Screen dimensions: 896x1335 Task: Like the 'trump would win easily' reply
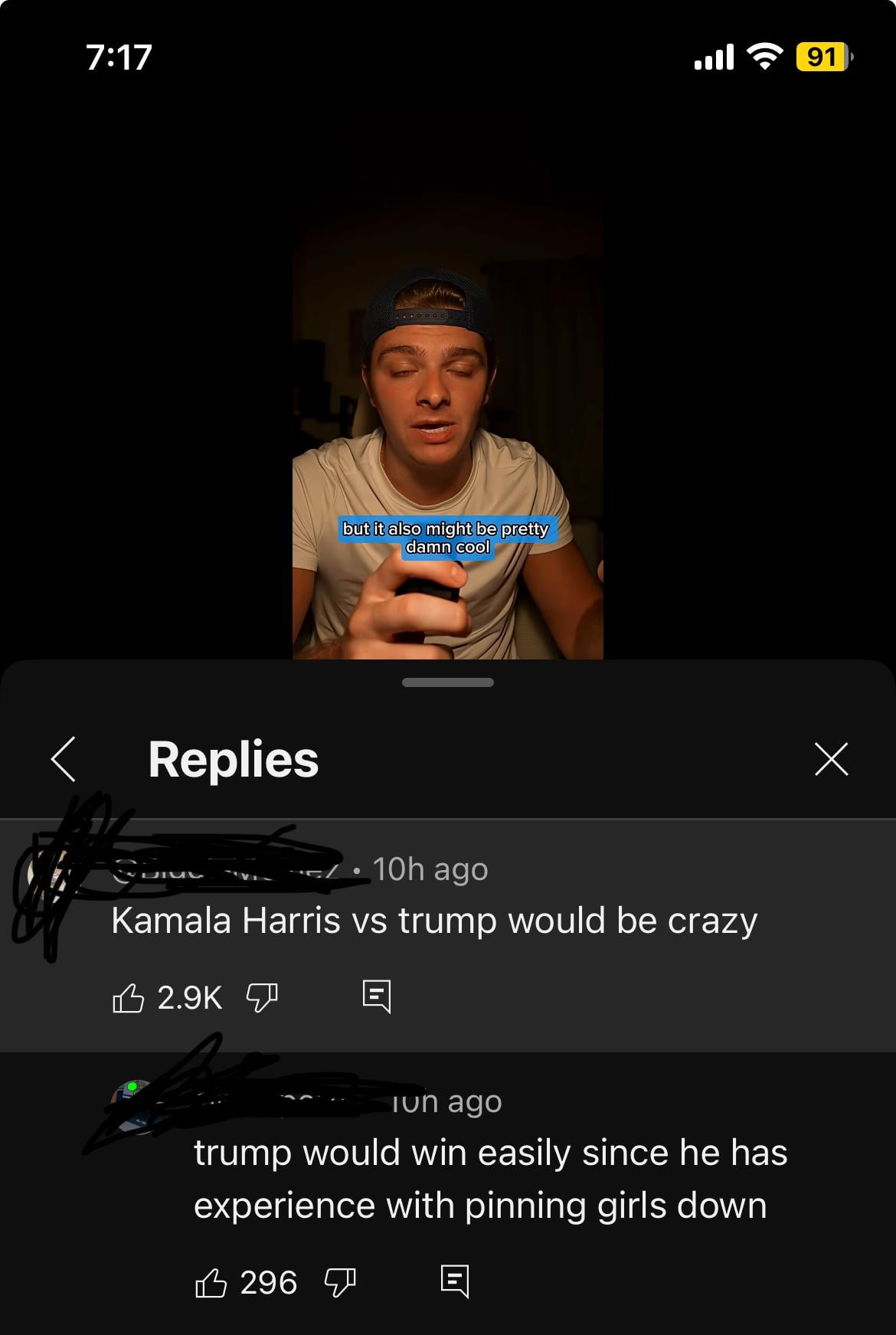[x=211, y=1282]
